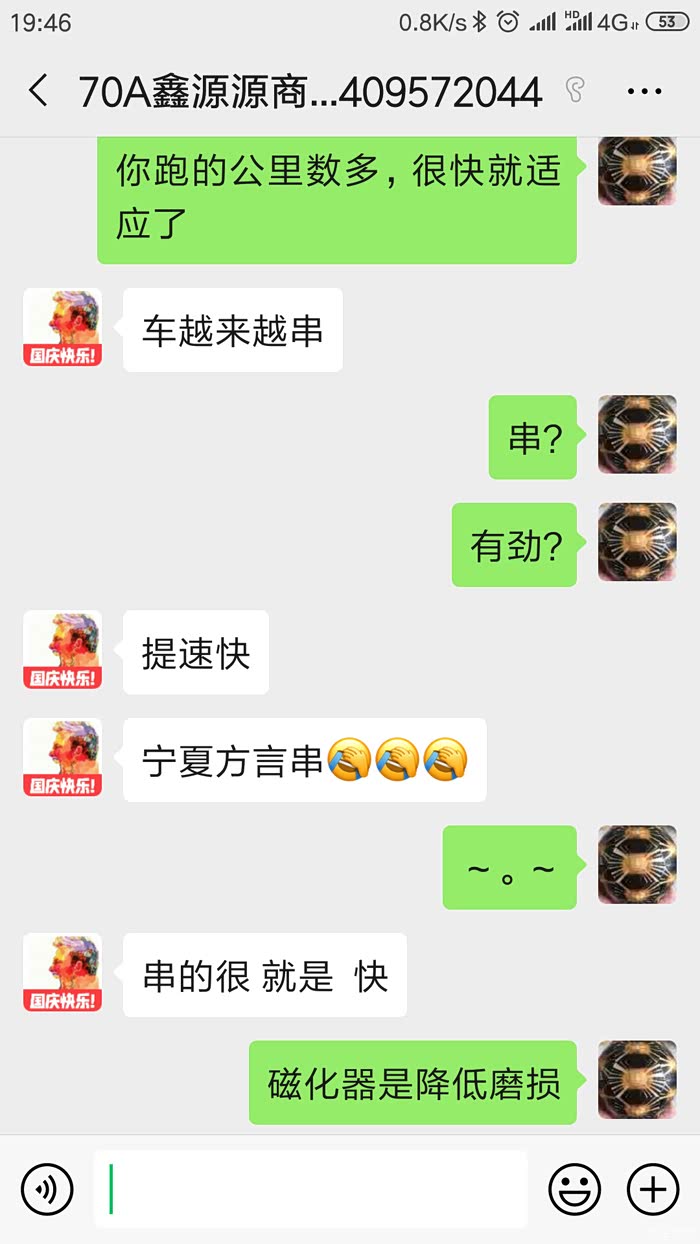The height and width of the screenshot is (1244, 700).
Task: Tap own avatar beside 磁化器是降低磨损
Action: (637, 1080)
